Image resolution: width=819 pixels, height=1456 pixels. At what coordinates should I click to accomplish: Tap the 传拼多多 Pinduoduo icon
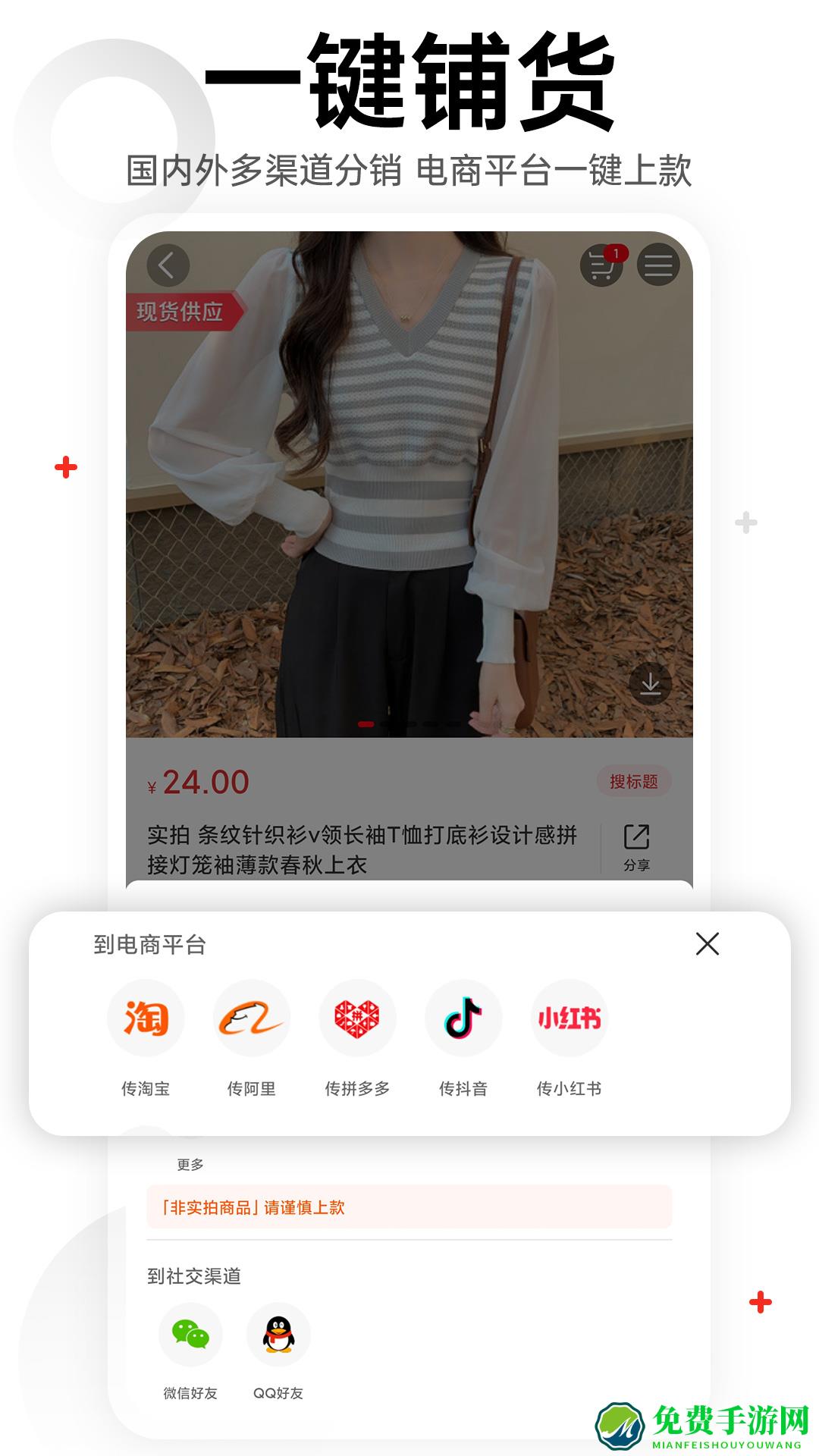(358, 1018)
